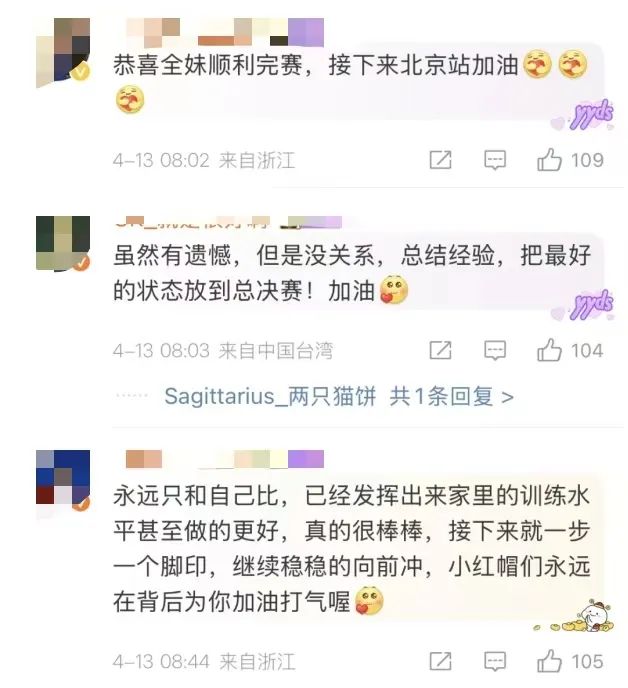
Task: Open avatar of the 虽然有遗憾 commenter
Action: 62,243
